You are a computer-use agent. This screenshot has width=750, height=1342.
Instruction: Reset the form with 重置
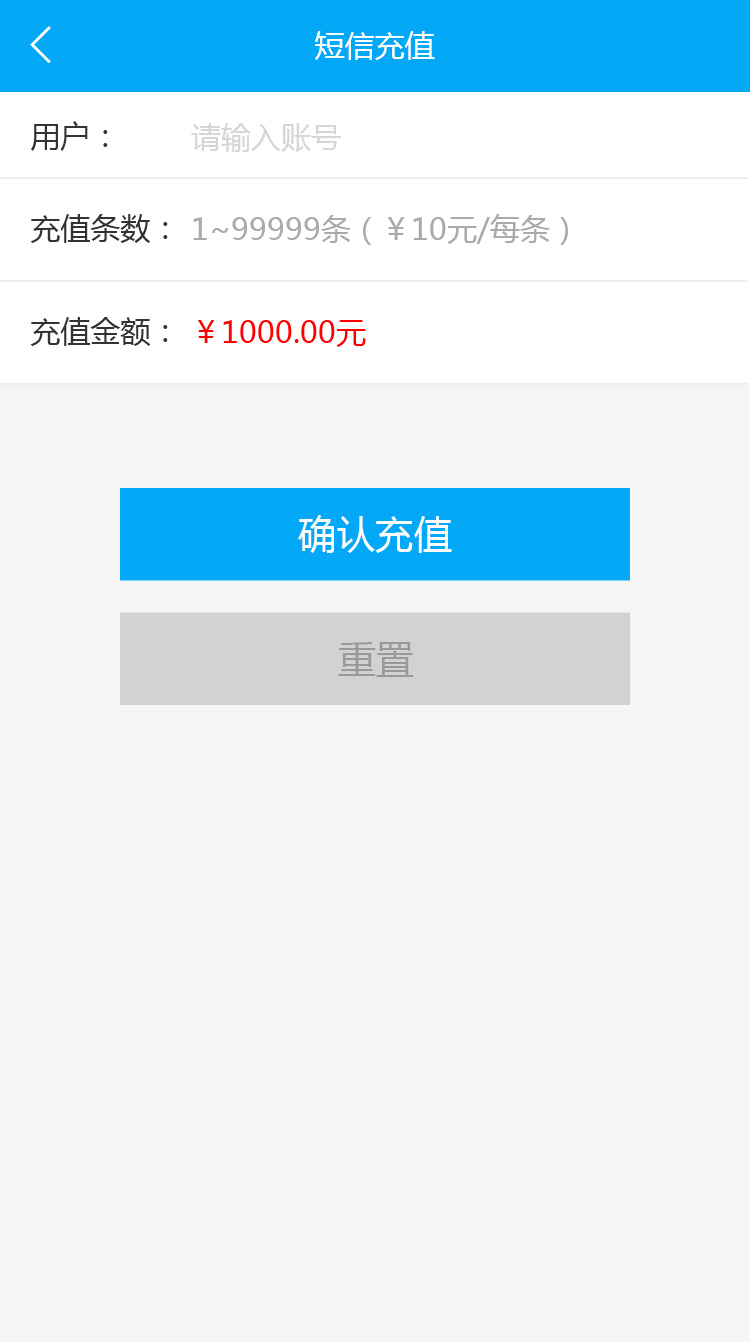[x=375, y=659]
